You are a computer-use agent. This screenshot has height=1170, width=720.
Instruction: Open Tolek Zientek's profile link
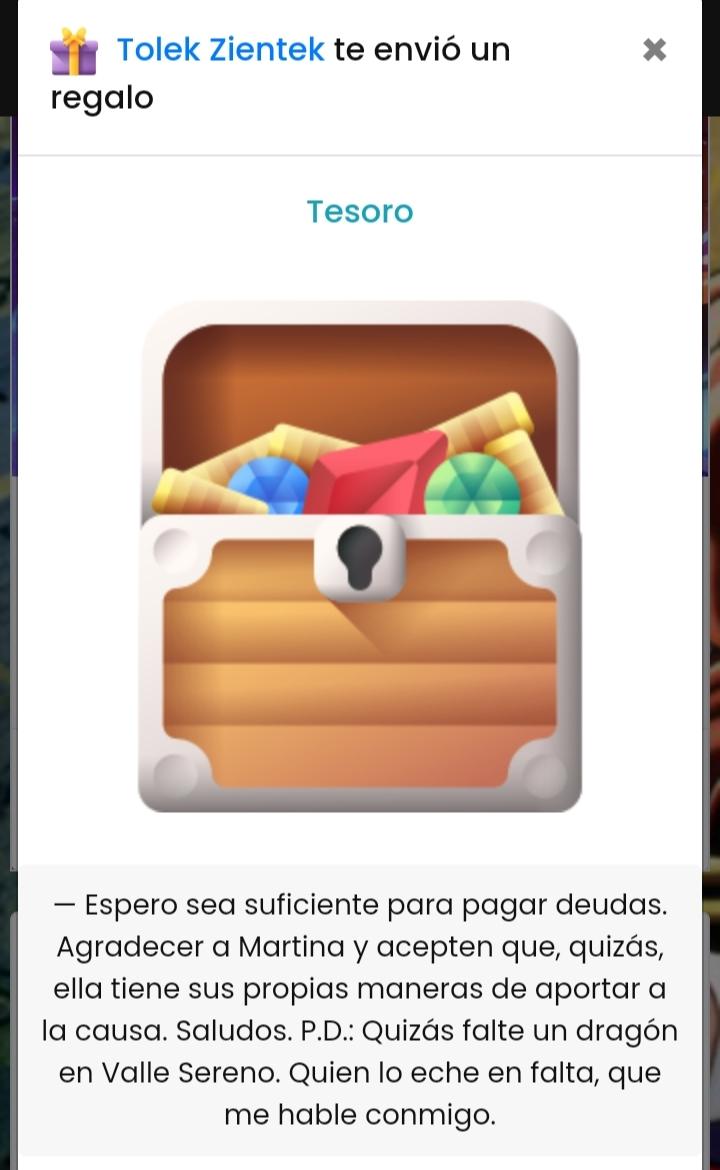221,49
